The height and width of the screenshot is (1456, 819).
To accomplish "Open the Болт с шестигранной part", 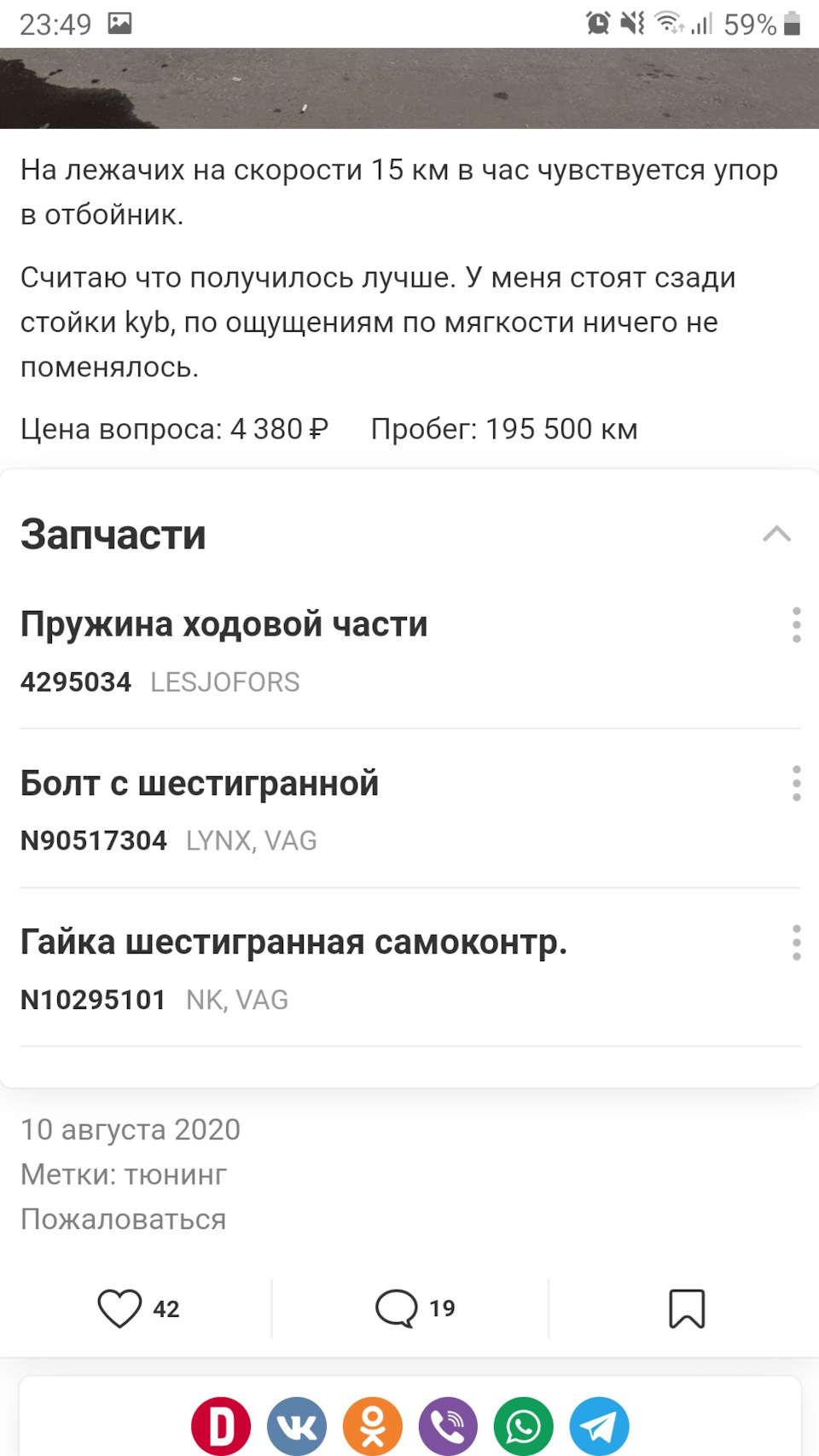I will click(200, 783).
